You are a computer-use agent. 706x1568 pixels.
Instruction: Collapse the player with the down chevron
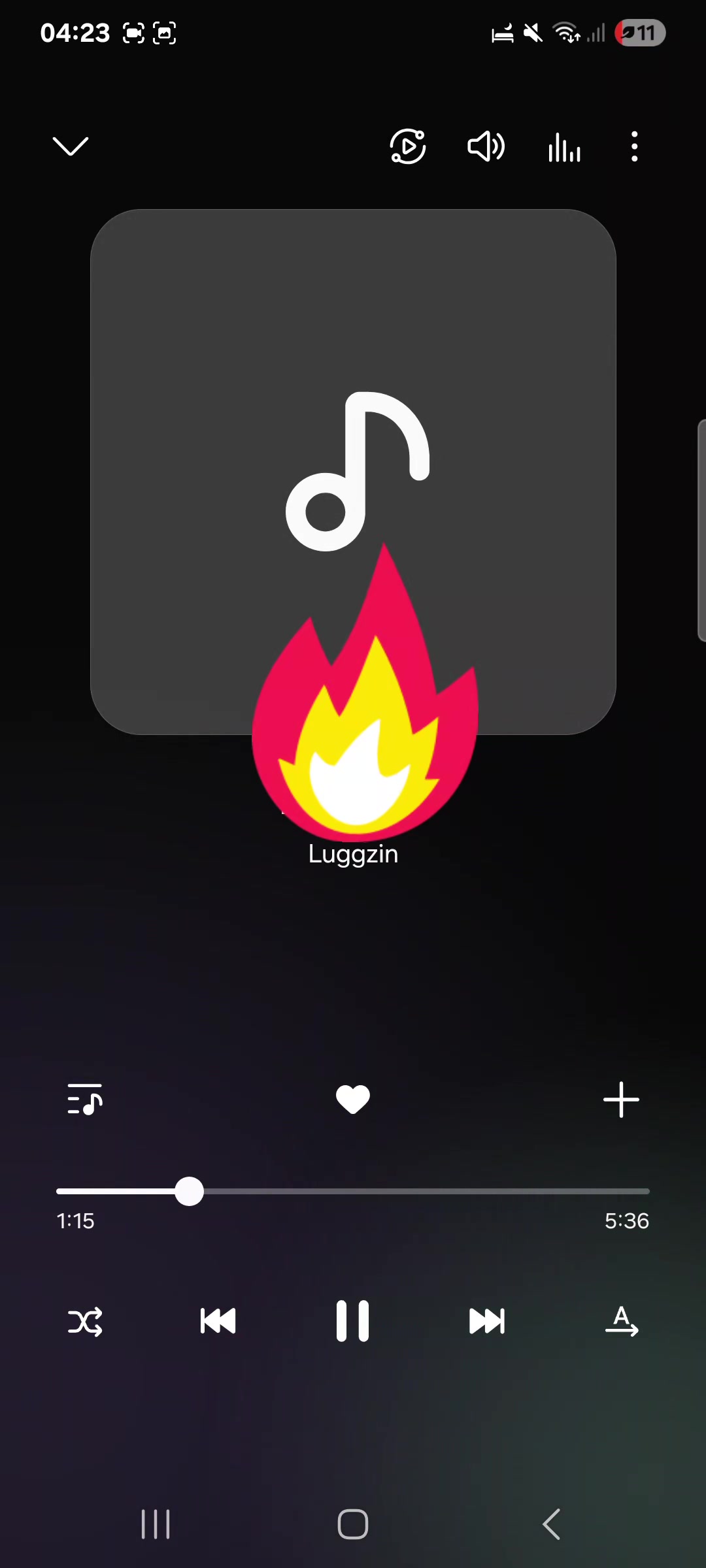pyautogui.click(x=70, y=146)
